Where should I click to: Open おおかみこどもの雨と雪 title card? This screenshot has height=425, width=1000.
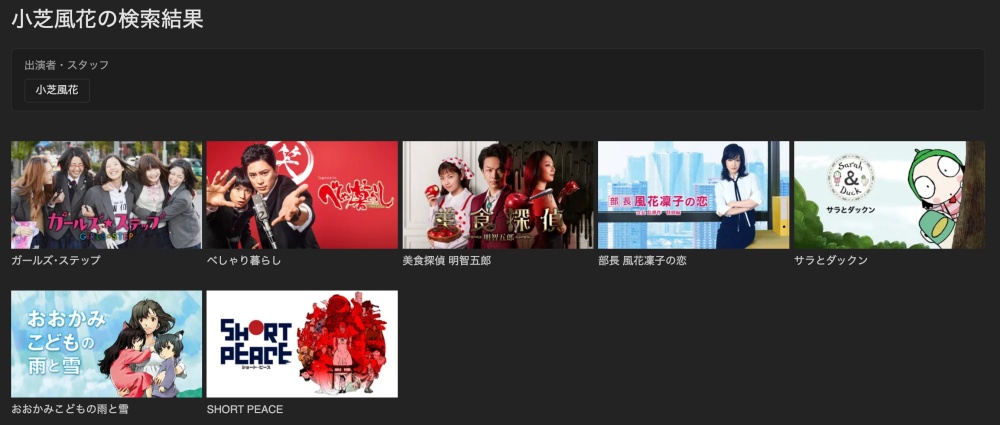(x=106, y=344)
